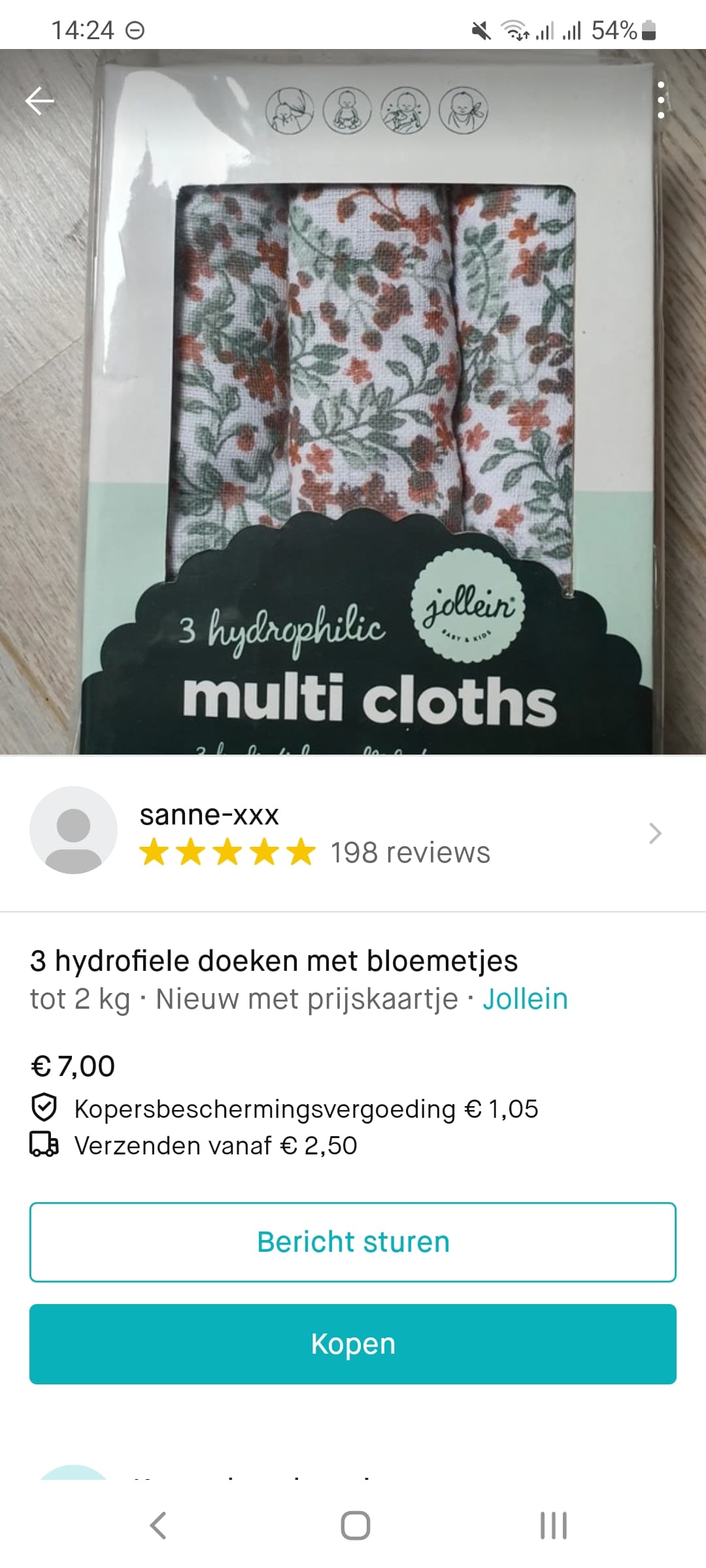Open the recent apps view
Screen dimensions: 706x1568
(x=554, y=1526)
